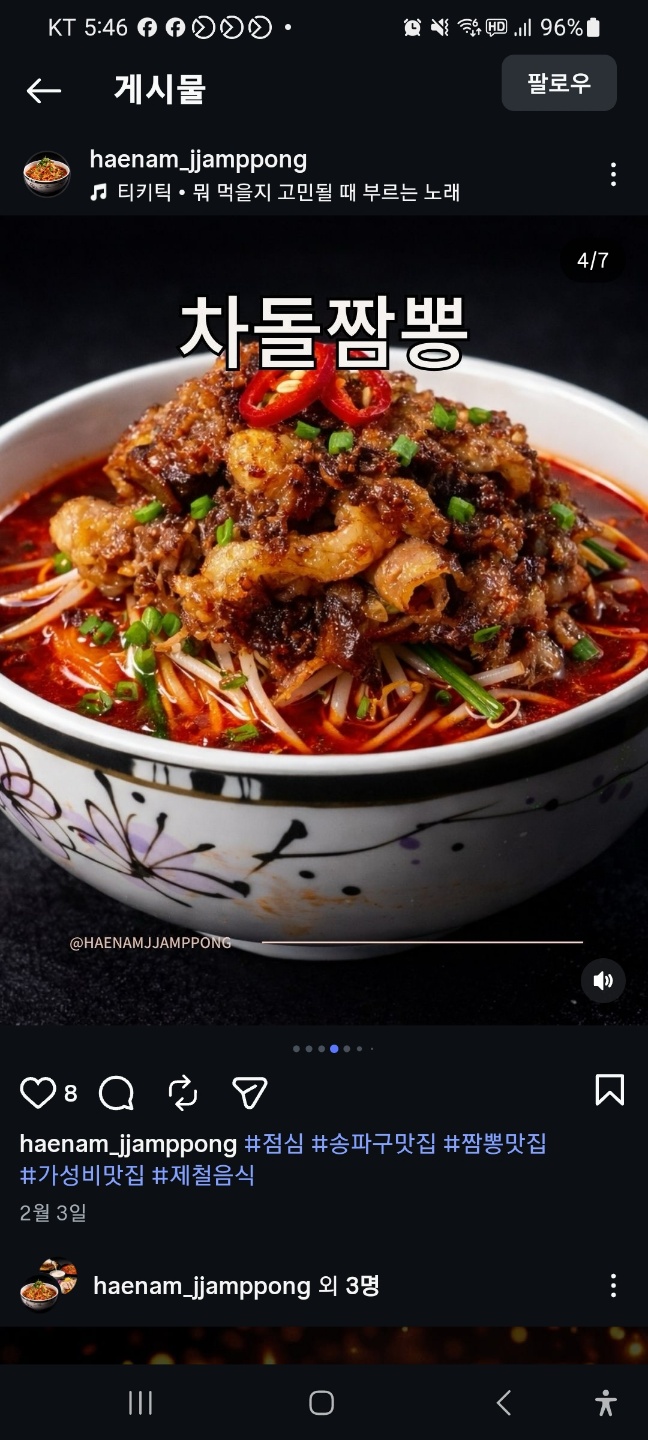Open the #점심 hashtag

click(x=274, y=1144)
